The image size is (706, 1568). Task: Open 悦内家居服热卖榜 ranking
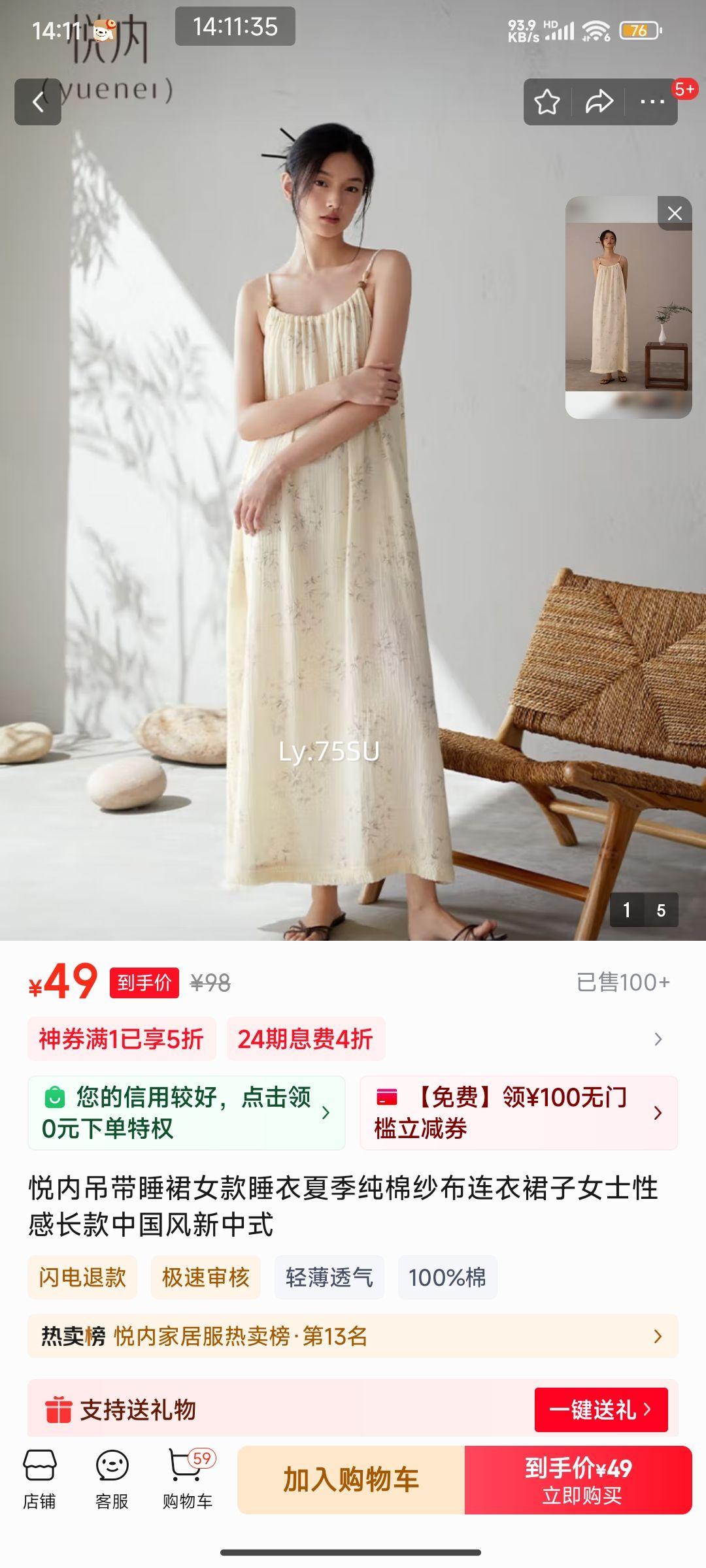pyautogui.click(x=353, y=1336)
